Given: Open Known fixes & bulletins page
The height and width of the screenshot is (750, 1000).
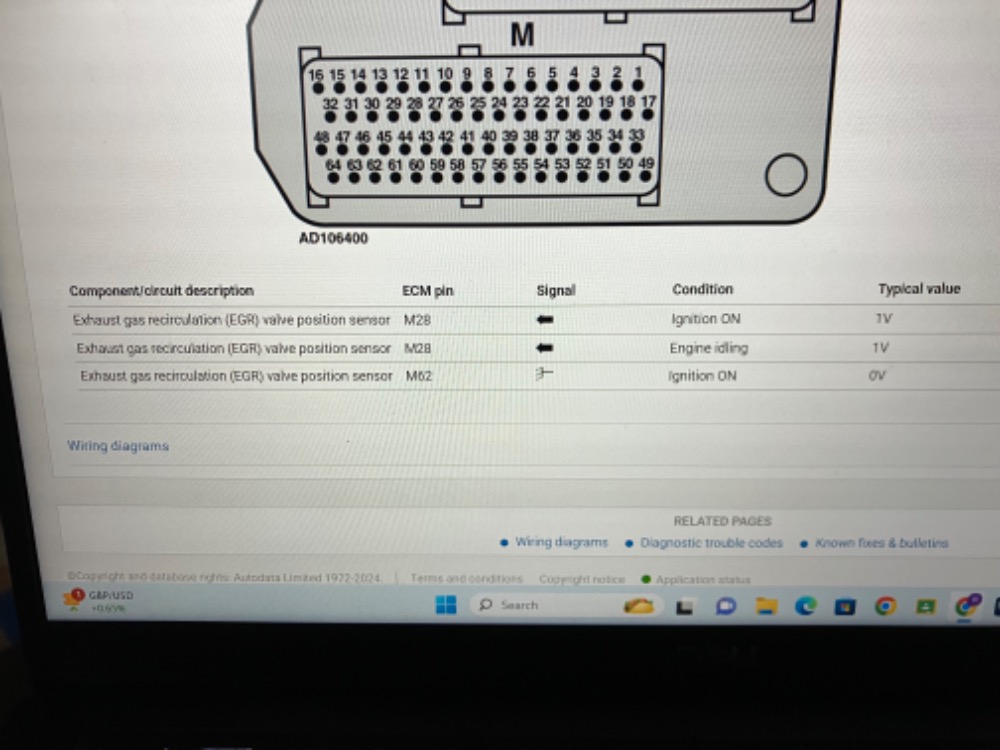Looking at the screenshot, I should [881, 543].
